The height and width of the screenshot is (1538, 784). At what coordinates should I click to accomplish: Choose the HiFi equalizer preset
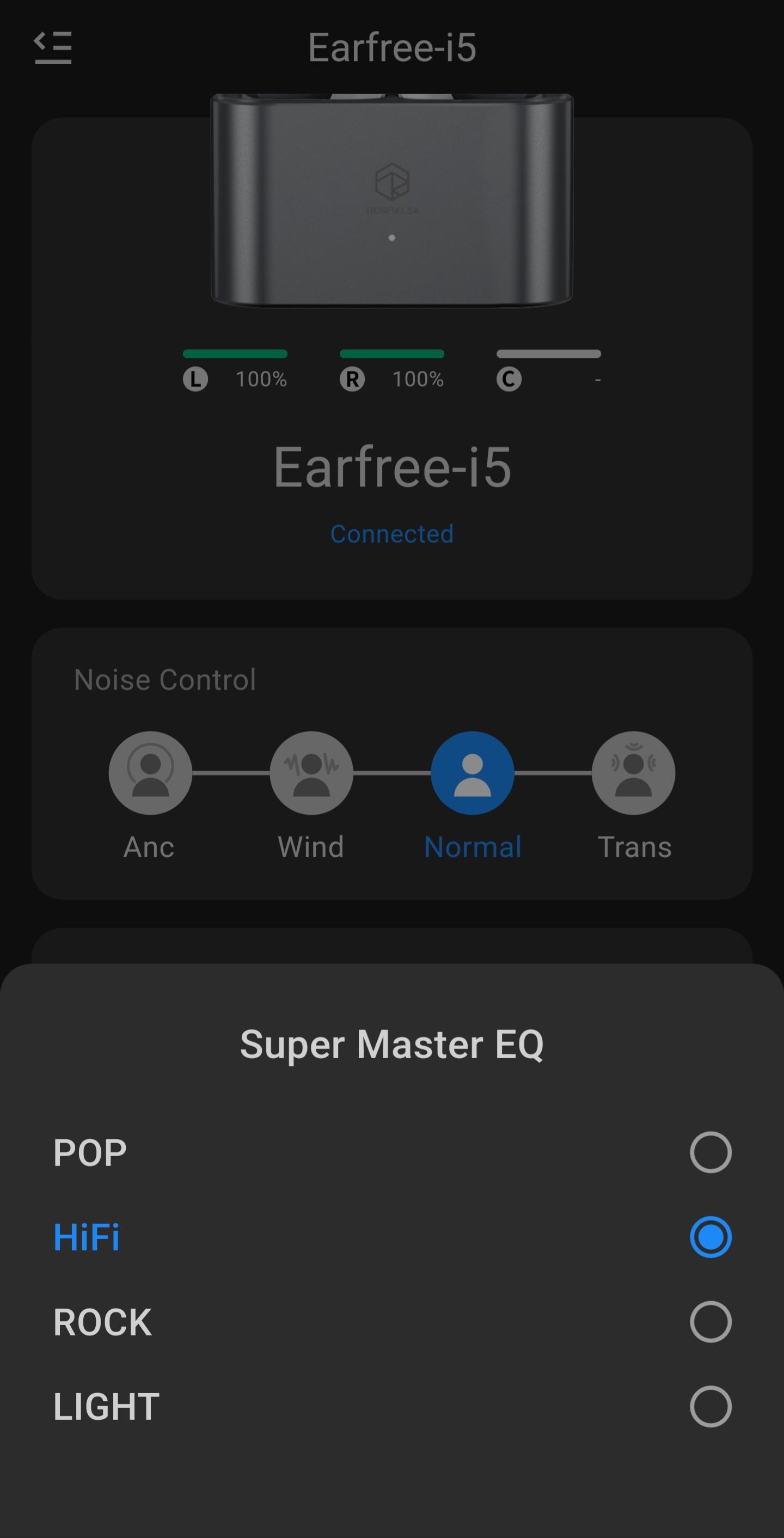[x=710, y=1237]
